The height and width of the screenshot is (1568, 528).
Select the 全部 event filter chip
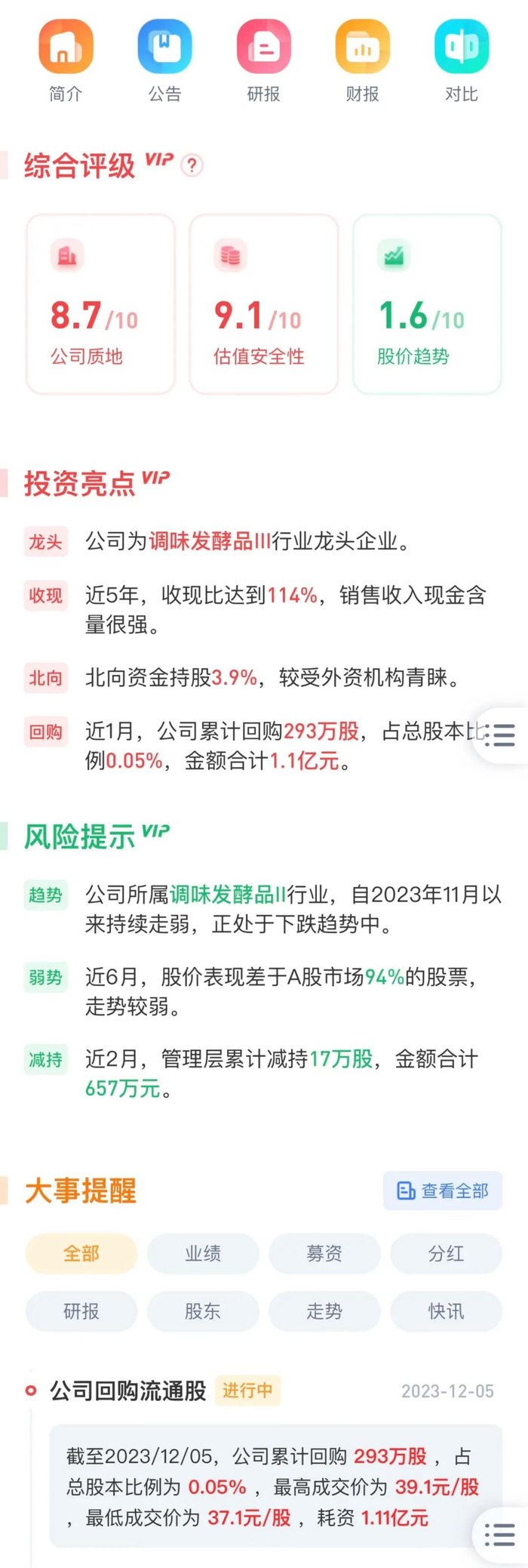point(81,1254)
